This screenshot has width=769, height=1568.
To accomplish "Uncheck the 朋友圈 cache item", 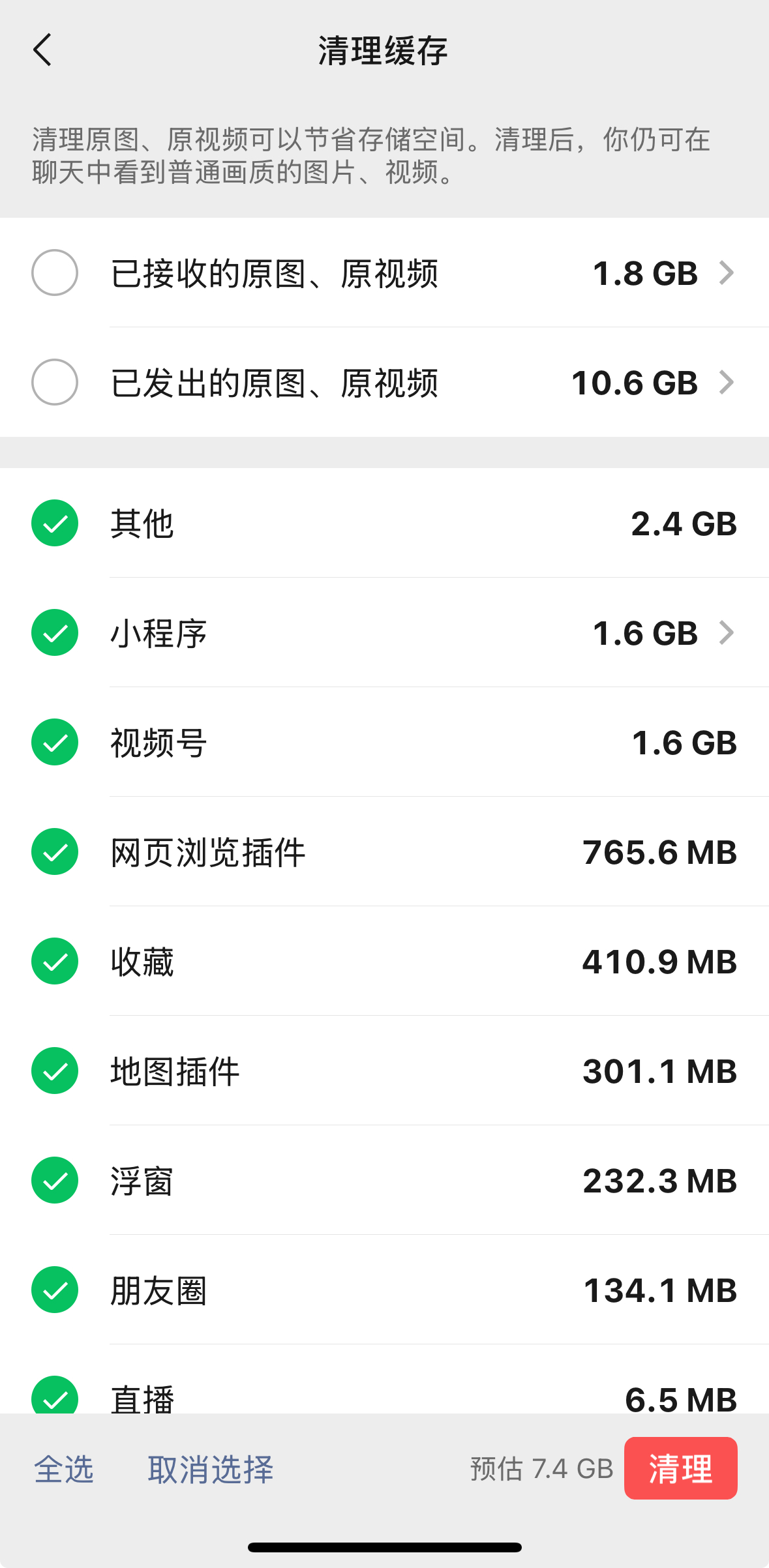I will [55, 1290].
